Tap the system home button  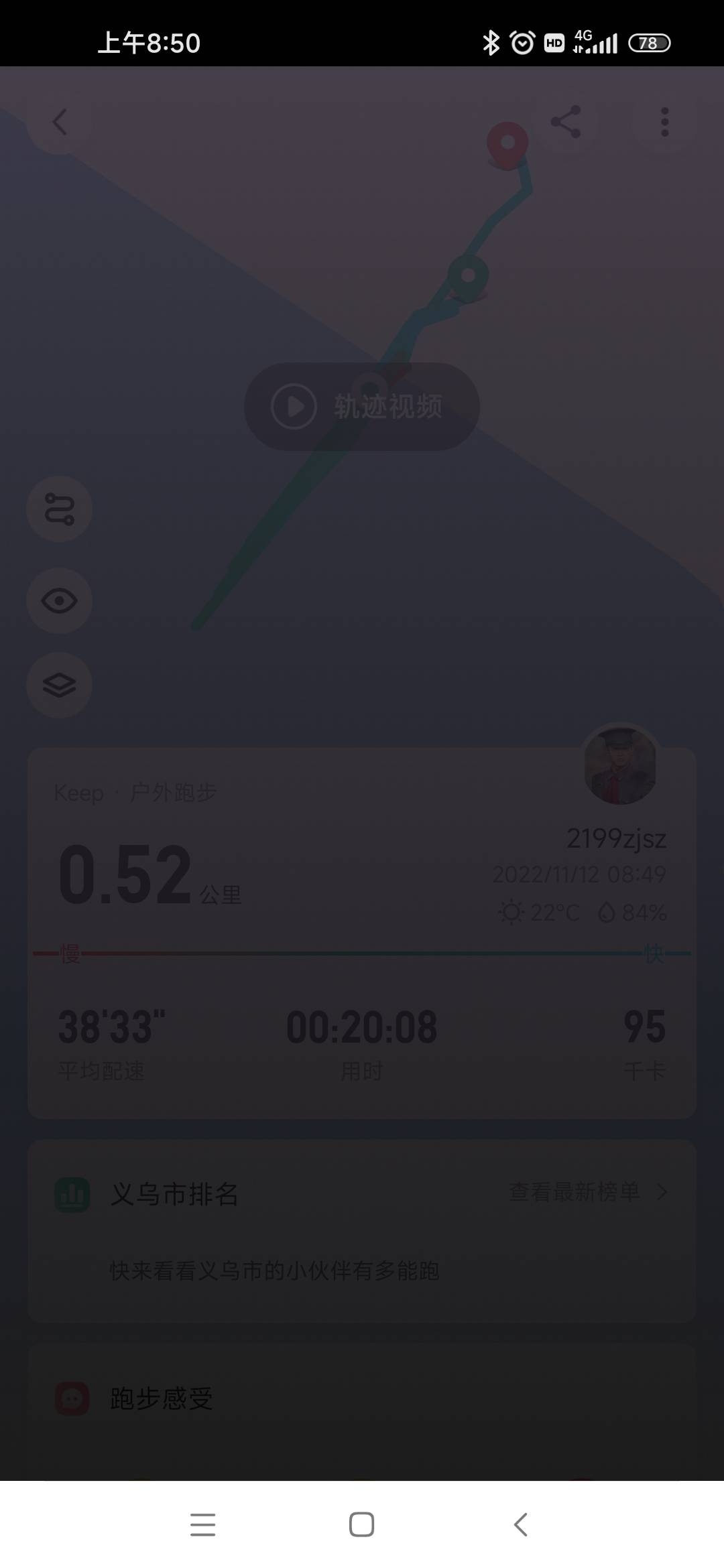[x=361, y=1524]
